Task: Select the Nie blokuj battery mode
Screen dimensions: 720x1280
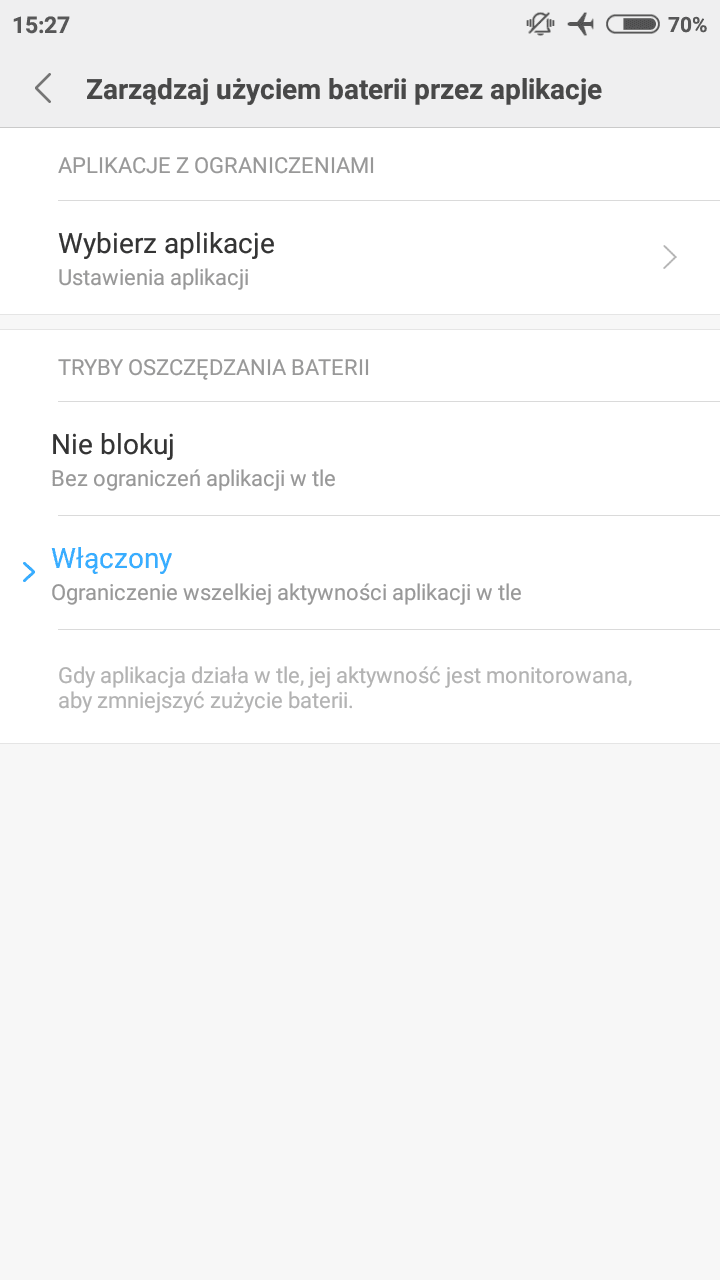Action: (360, 459)
